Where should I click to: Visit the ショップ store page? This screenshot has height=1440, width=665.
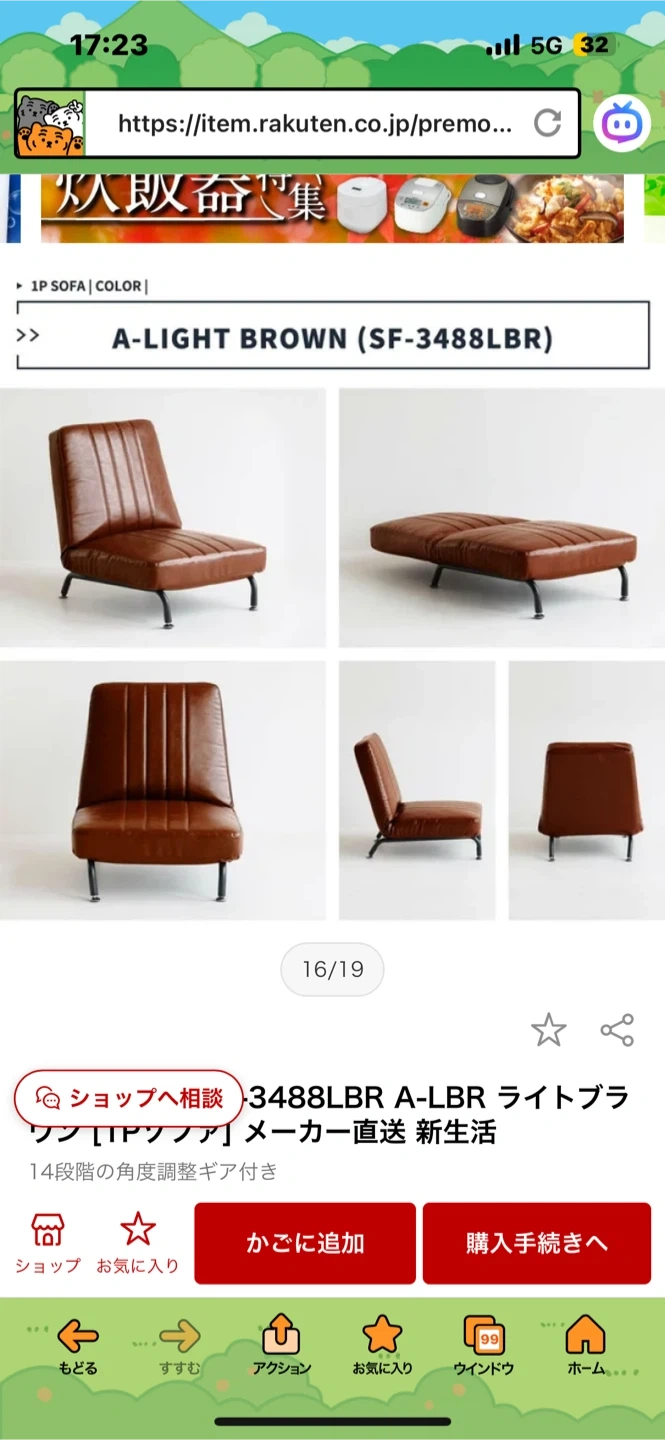pos(47,1243)
